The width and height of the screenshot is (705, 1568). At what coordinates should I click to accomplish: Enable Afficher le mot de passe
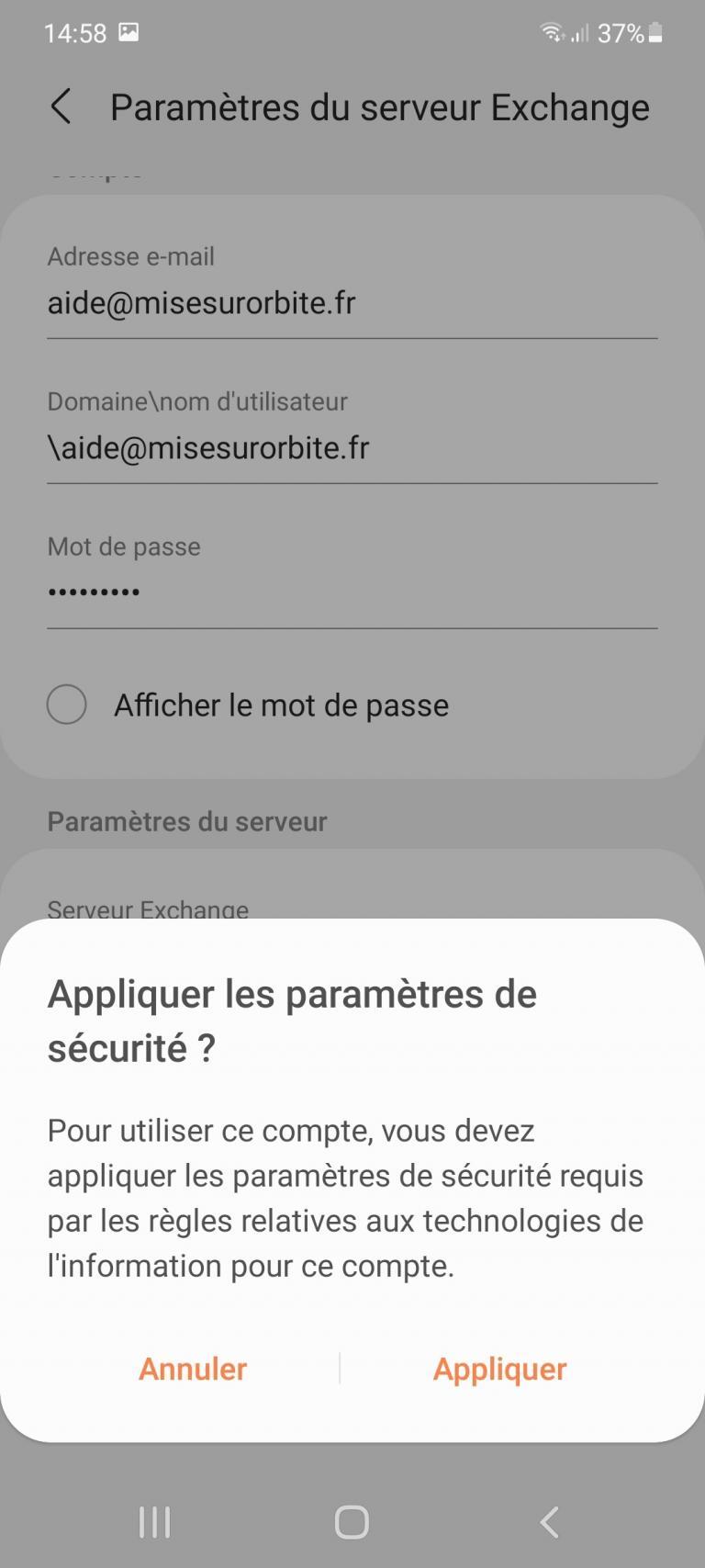click(66, 705)
